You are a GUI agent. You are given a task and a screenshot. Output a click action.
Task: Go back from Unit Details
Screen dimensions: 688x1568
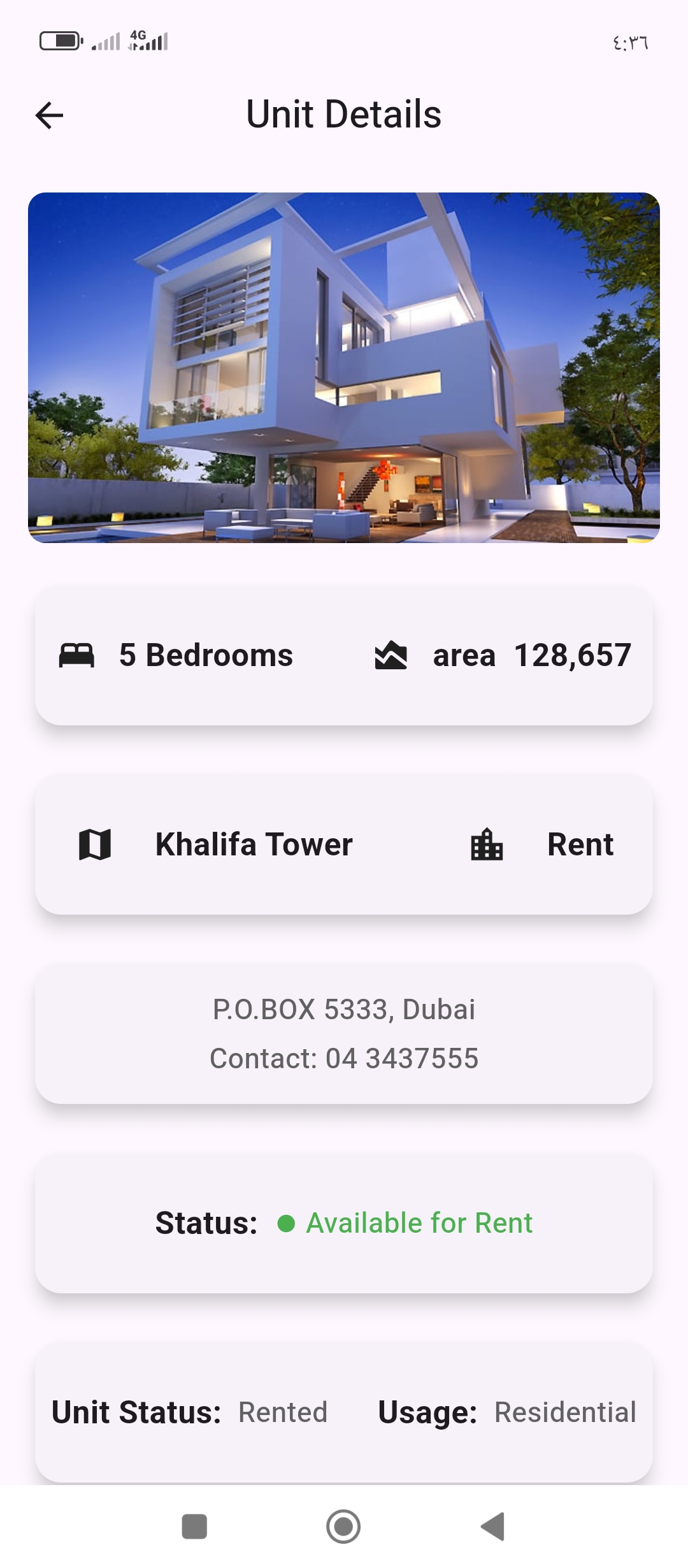click(49, 115)
